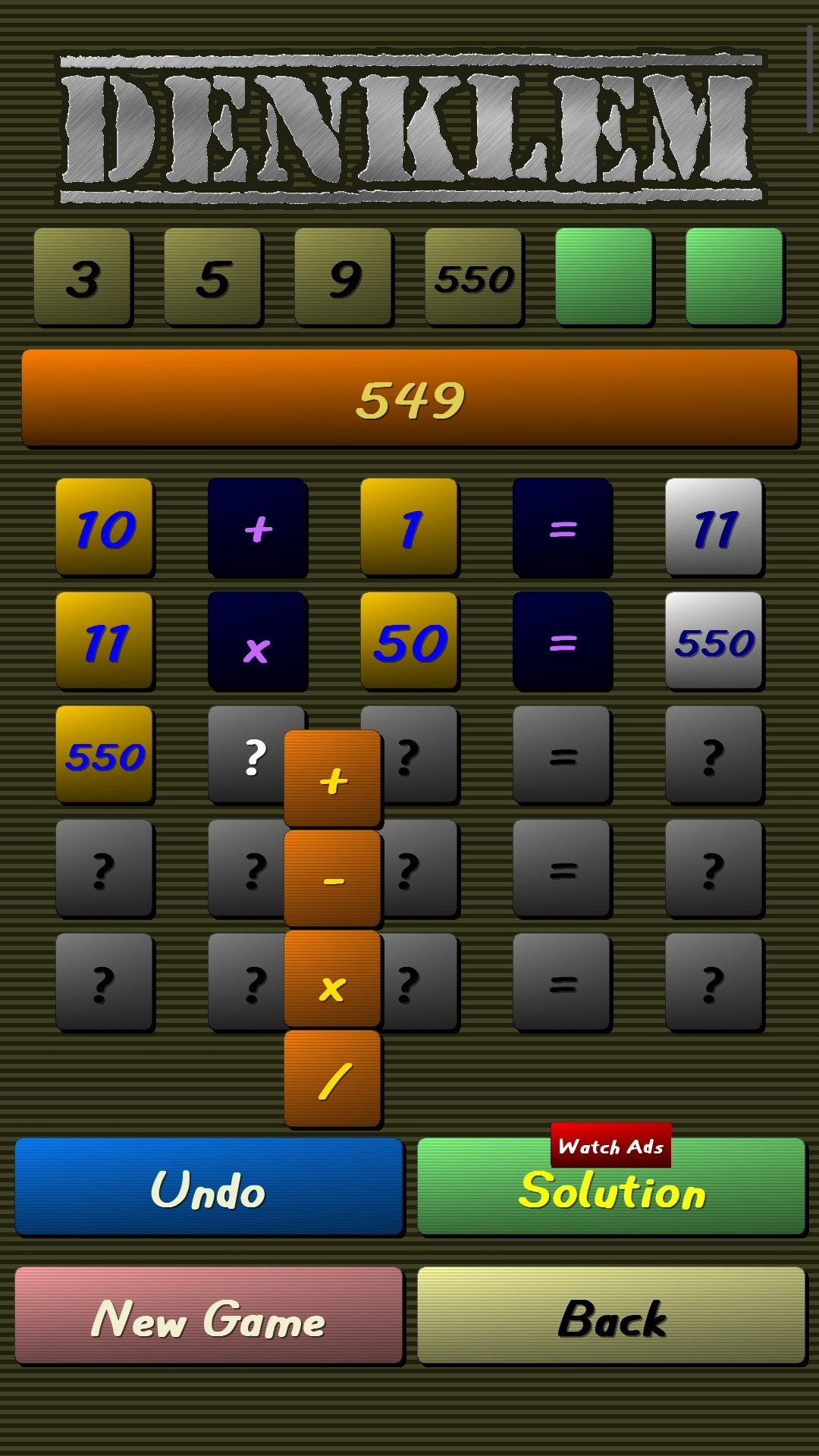Screen dimensions: 819x1456
Task: Select the number 3 tile
Action: 83,277
